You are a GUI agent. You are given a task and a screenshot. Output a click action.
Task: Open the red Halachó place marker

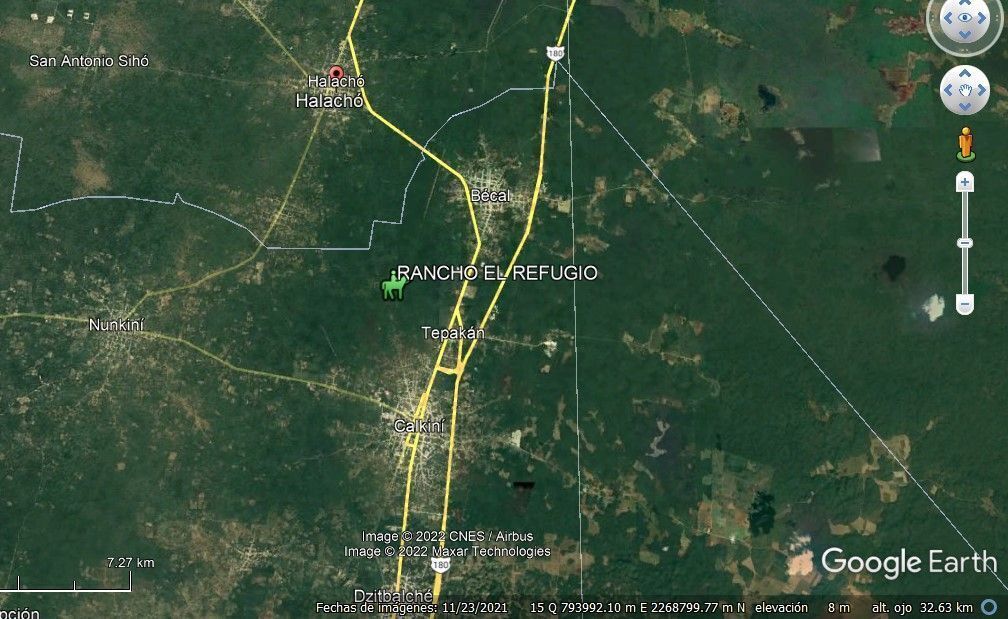coord(336,73)
